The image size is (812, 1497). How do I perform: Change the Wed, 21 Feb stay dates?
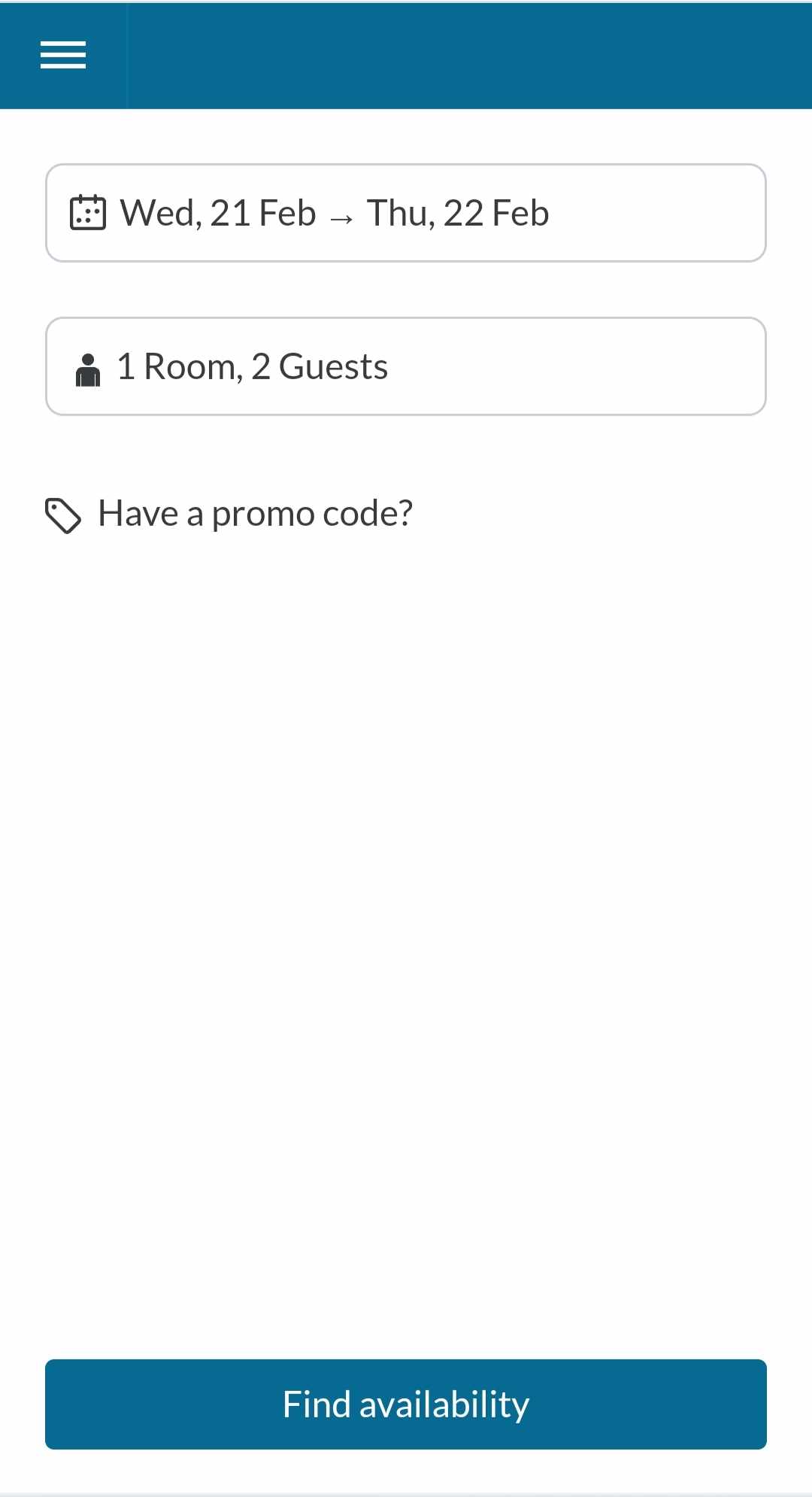tap(406, 213)
